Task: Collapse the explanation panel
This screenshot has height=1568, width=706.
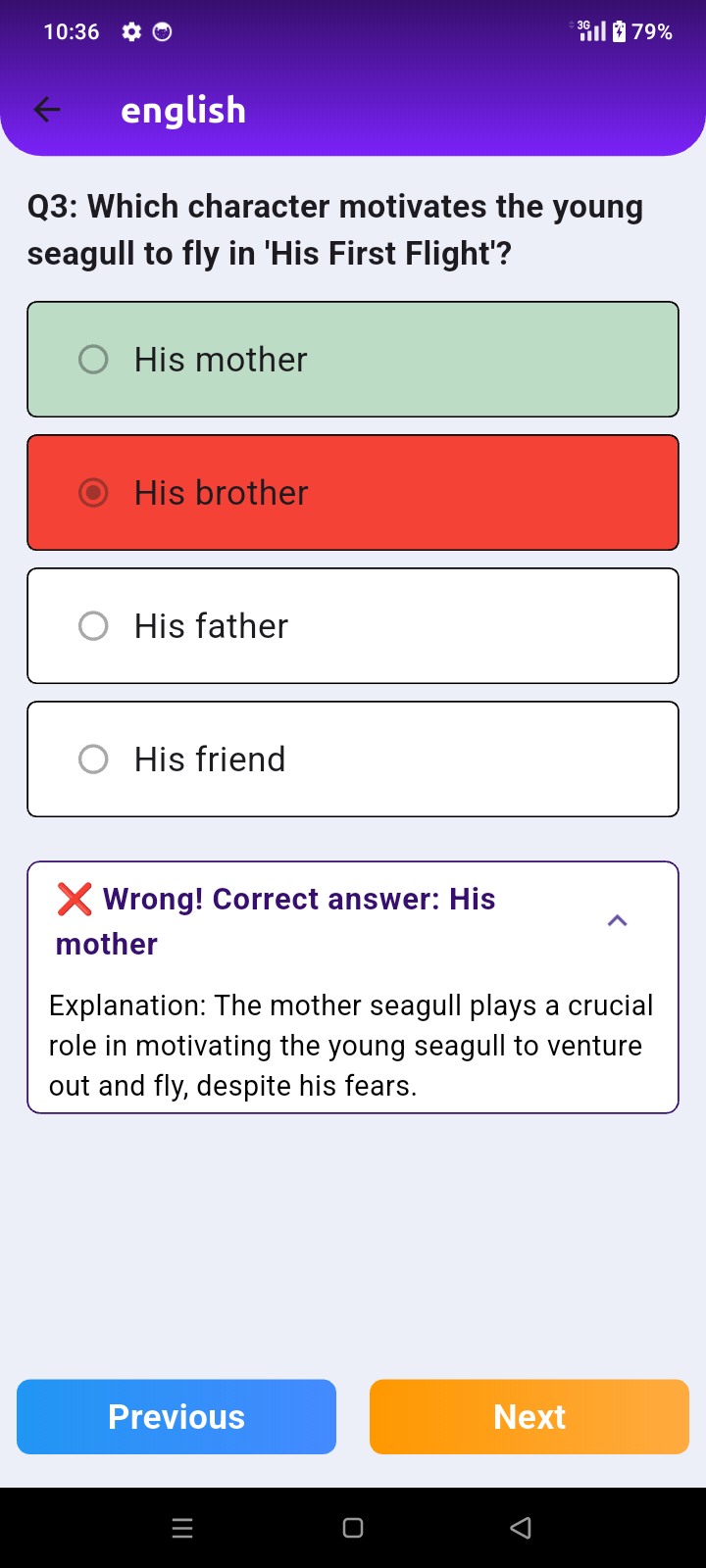Action: 617,920
